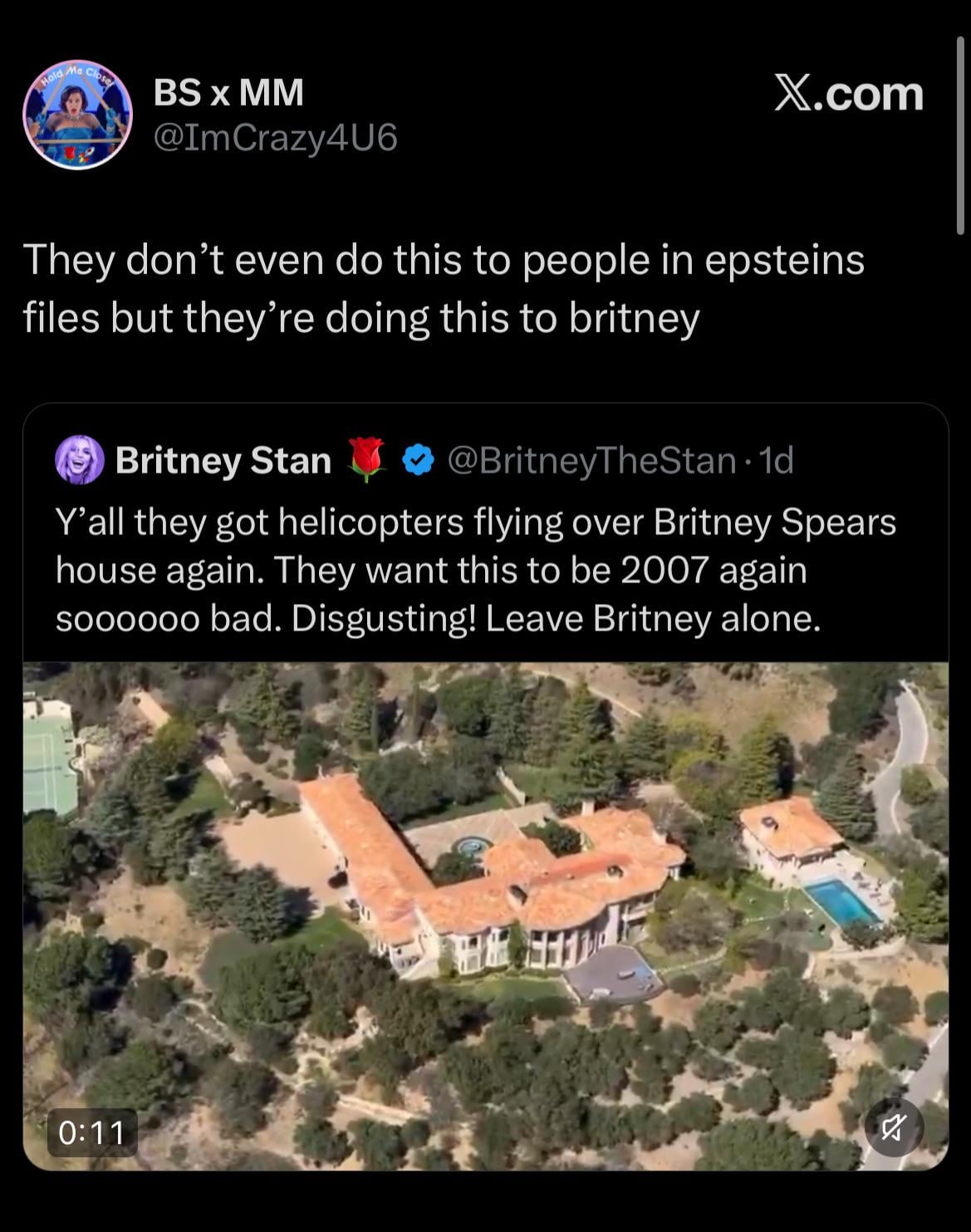This screenshot has width=971, height=1232.
Task: Open the @ImCrazy4U6 profile handle
Action: click(276, 138)
